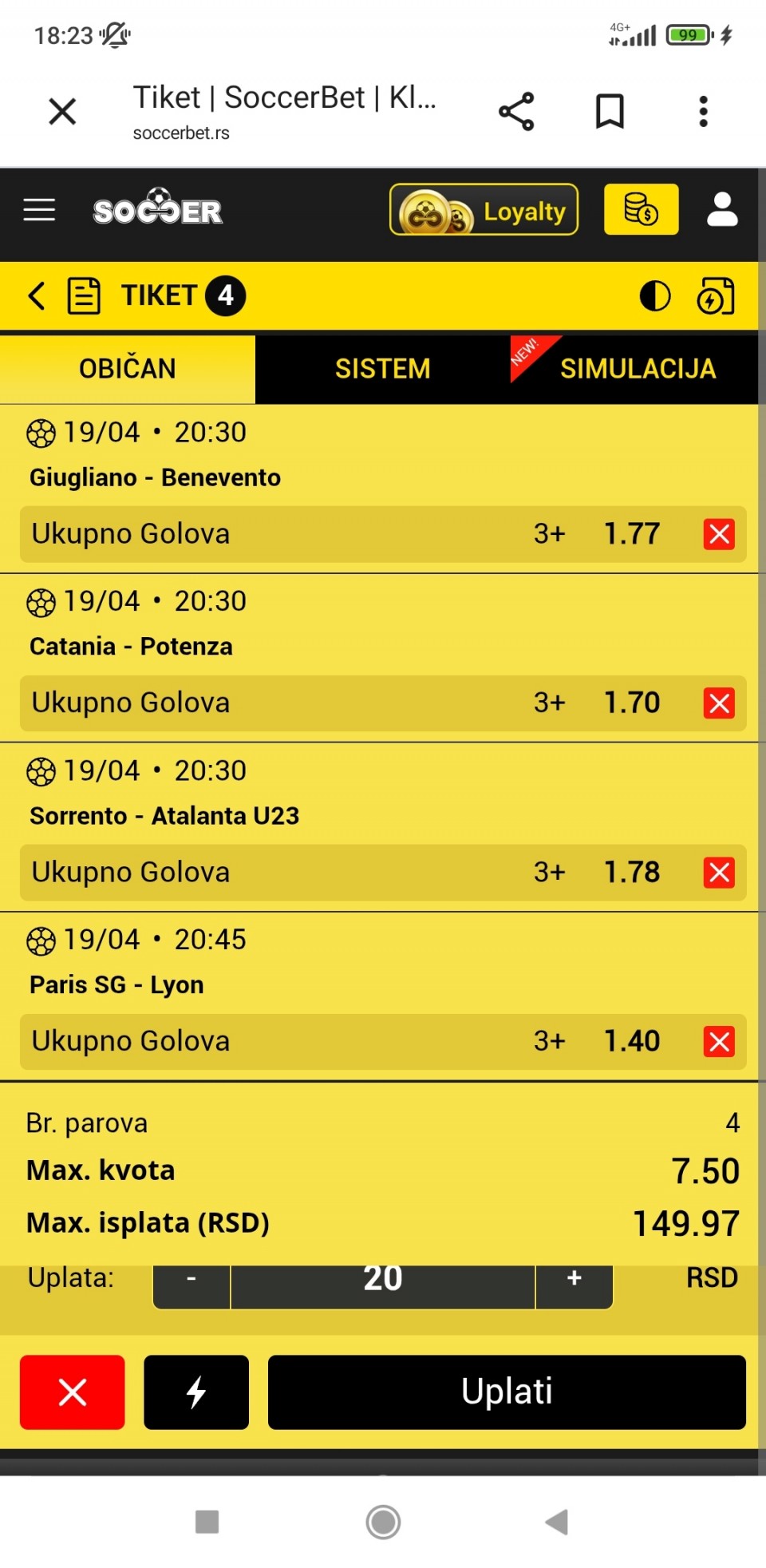Image resolution: width=766 pixels, height=1568 pixels.
Task: Decrease the stake with minus
Action: click(191, 1280)
